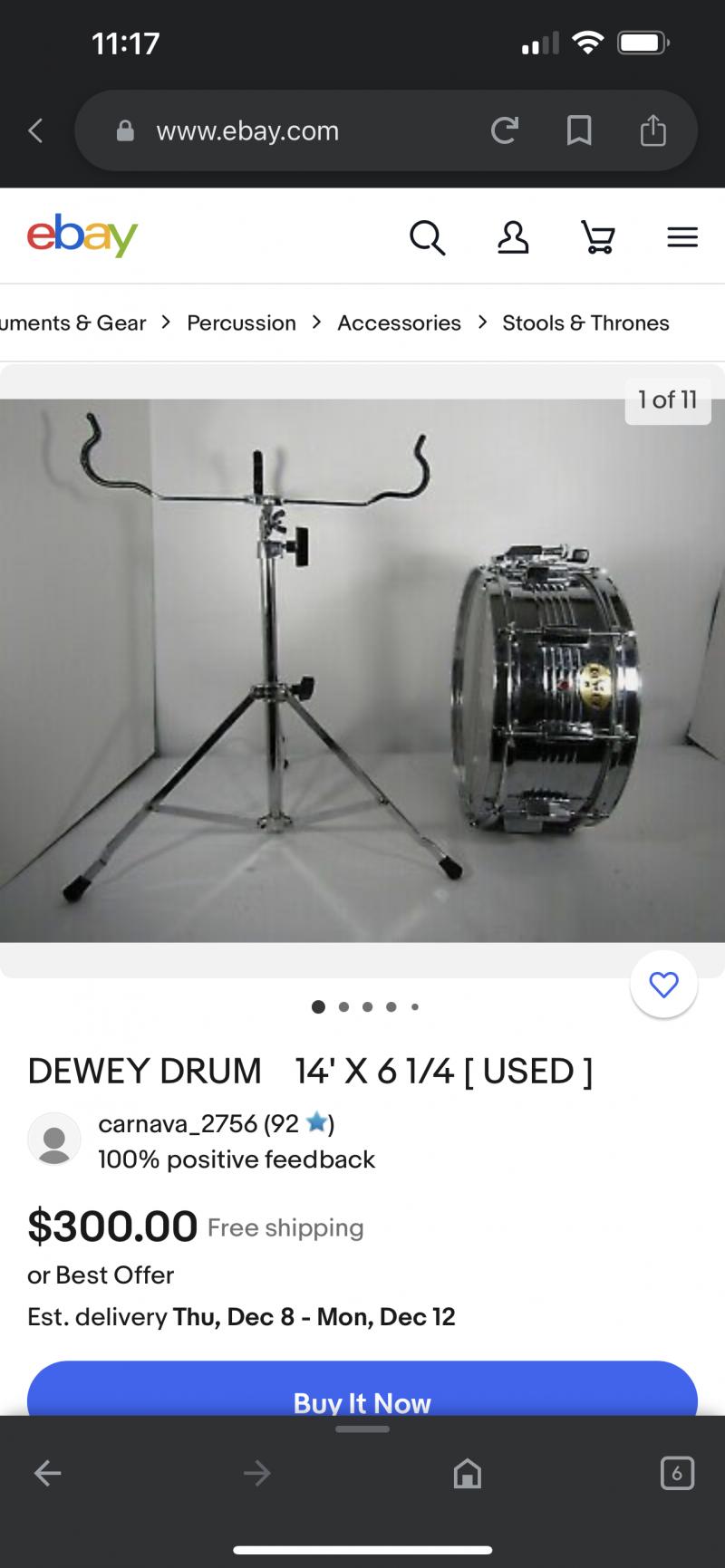Viewport: 725px width, 1568px height.
Task: Open the Percussion breadcrumb category
Action: (x=241, y=322)
